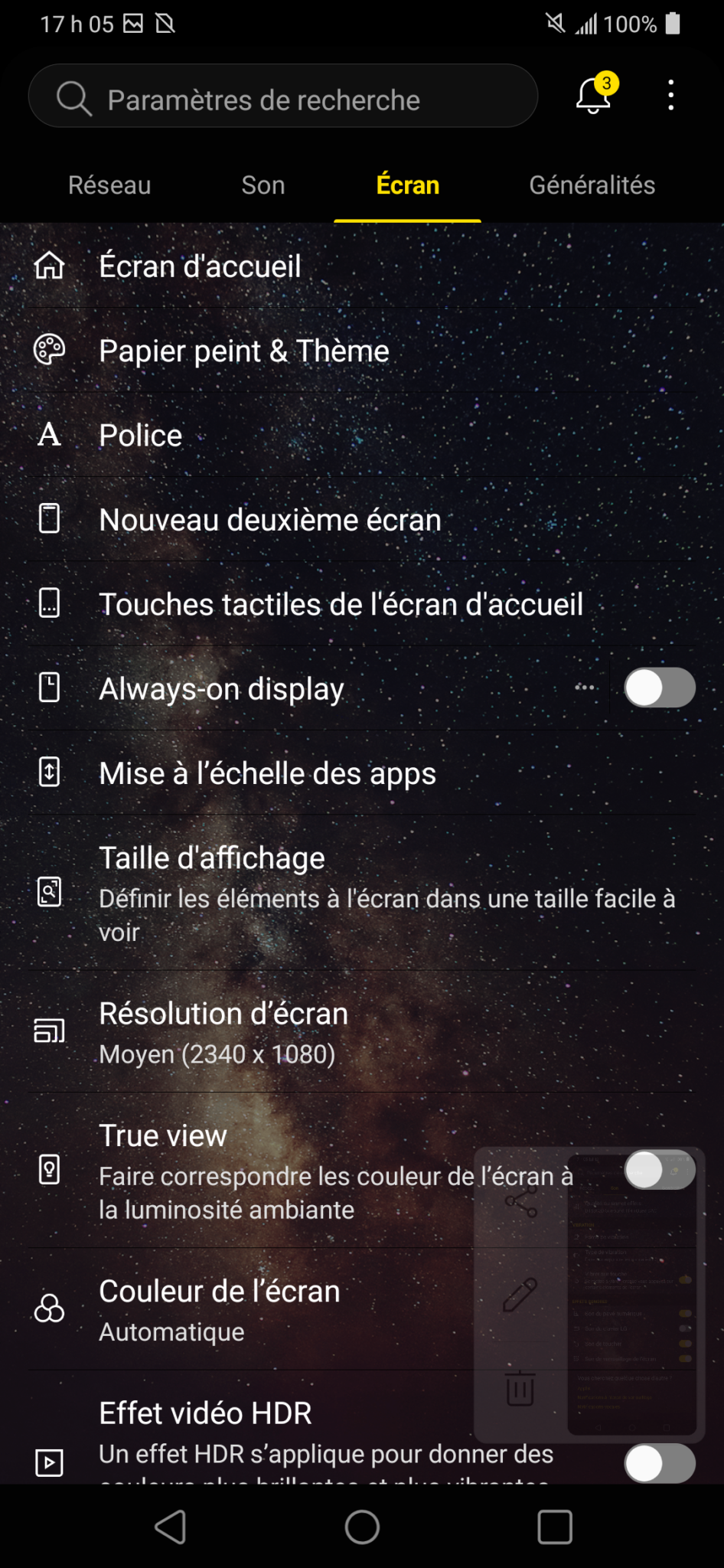Switch to the Réseau tab

point(109,185)
